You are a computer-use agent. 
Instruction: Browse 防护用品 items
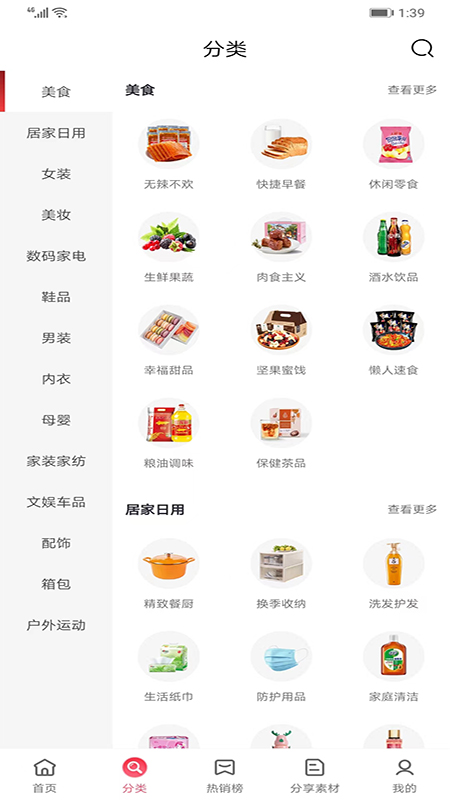coord(281,667)
